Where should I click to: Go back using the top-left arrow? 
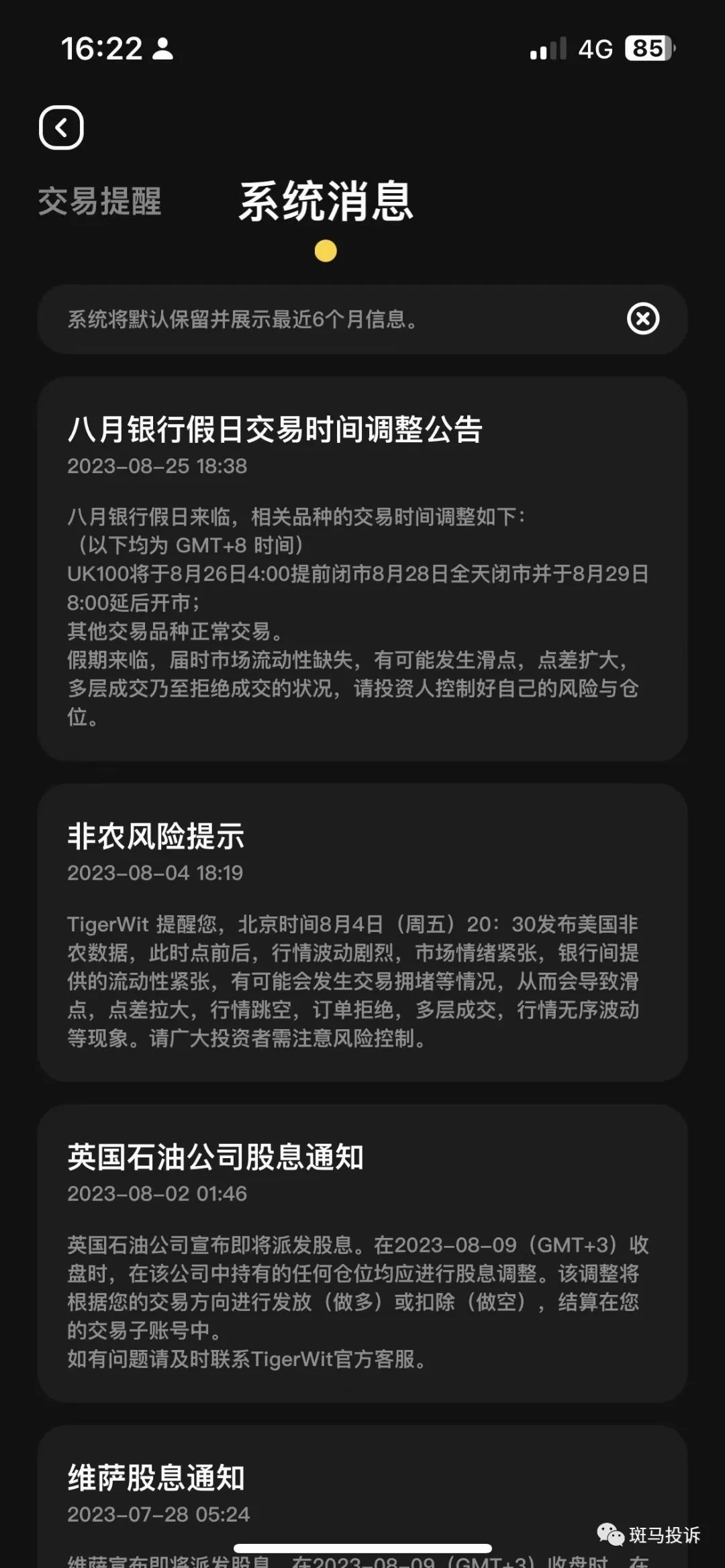[x=61, y=127]
